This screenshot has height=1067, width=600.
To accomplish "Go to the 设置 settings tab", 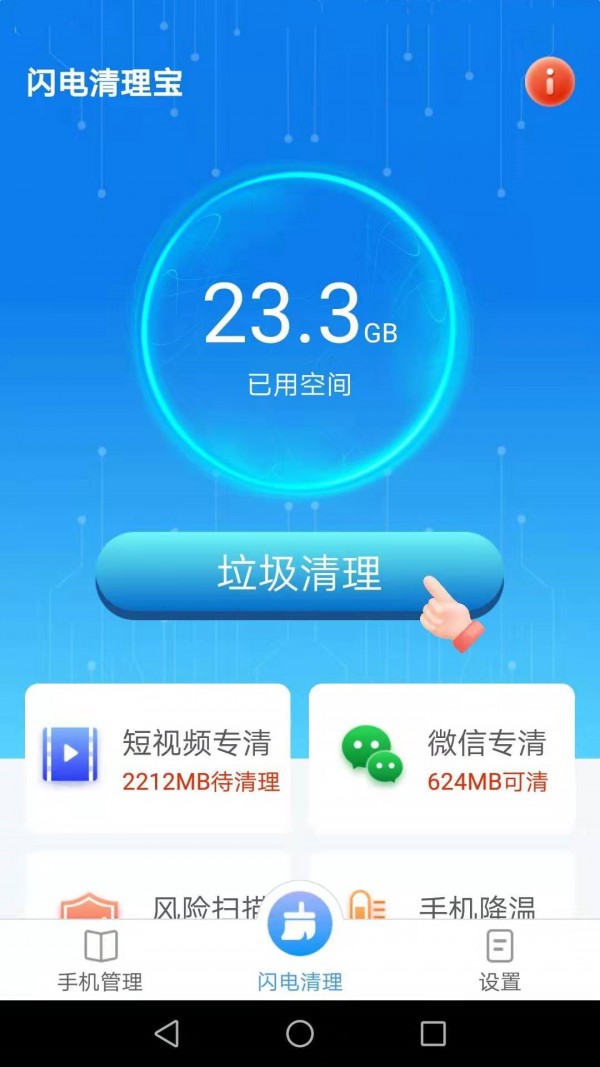I will pyautogui.click(x=499, y=960).
